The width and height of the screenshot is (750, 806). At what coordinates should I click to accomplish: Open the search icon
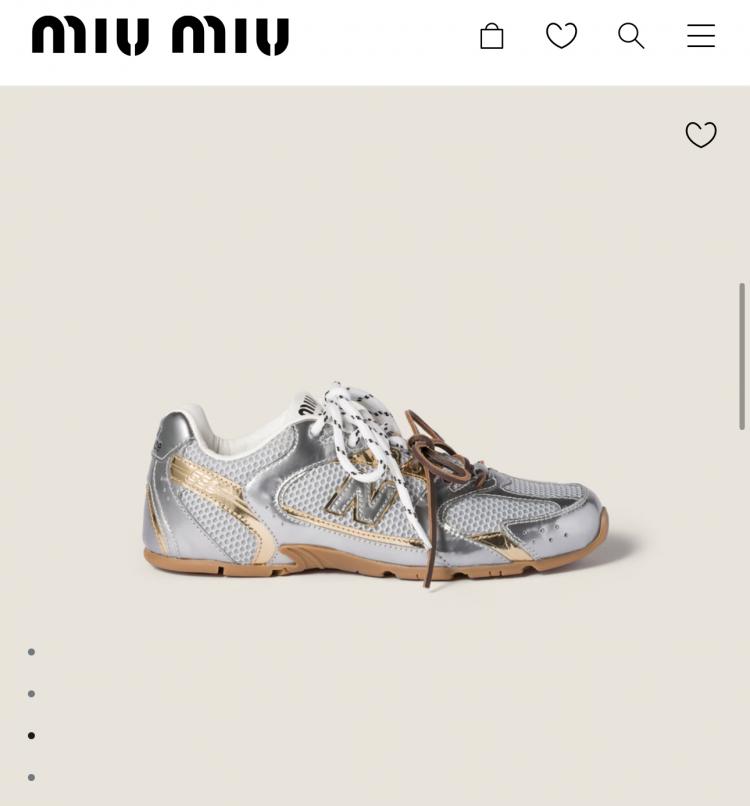[x=631, y=36]
